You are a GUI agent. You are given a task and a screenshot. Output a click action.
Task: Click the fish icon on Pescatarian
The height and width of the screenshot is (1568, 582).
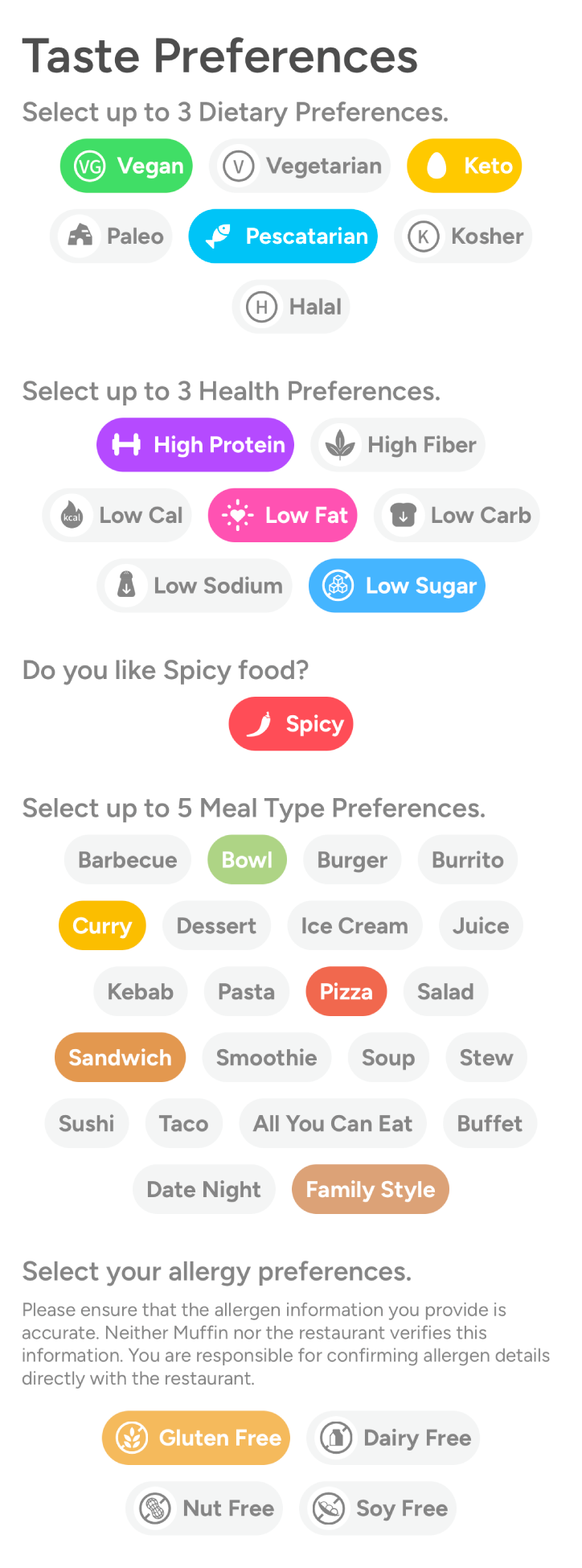[215, 236]
